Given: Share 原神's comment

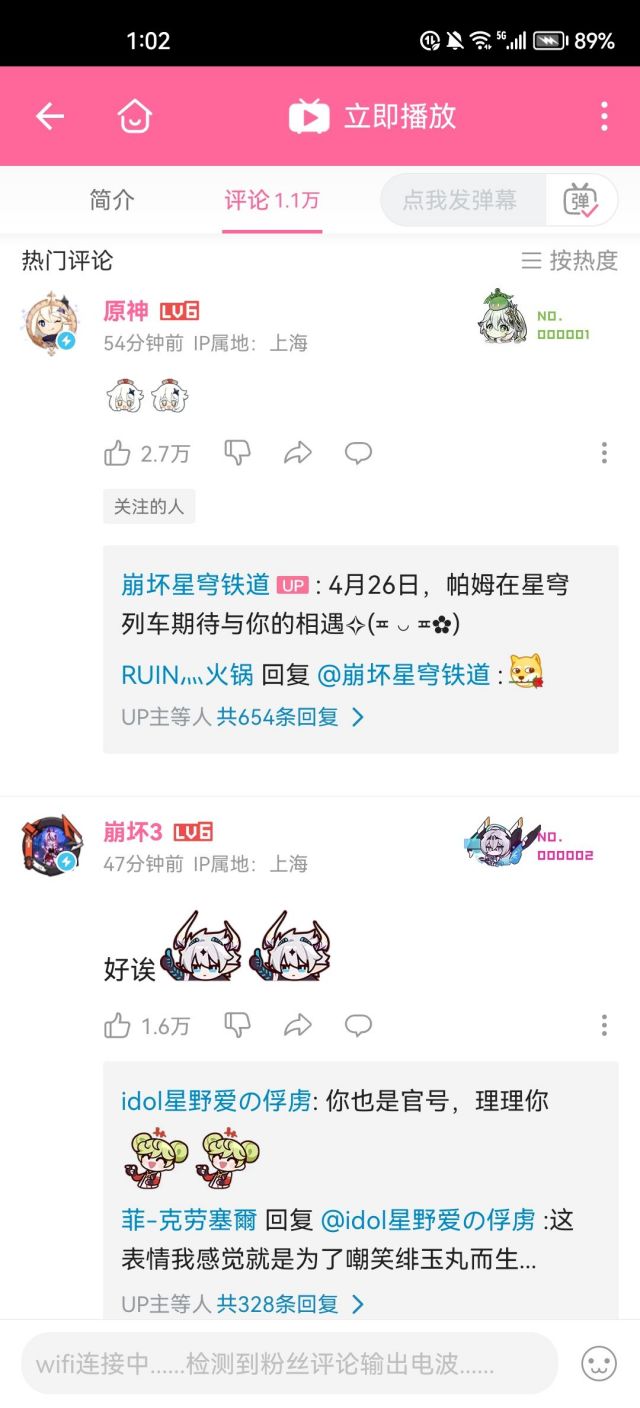Looking at the screenshot, I should coord(298,454).
